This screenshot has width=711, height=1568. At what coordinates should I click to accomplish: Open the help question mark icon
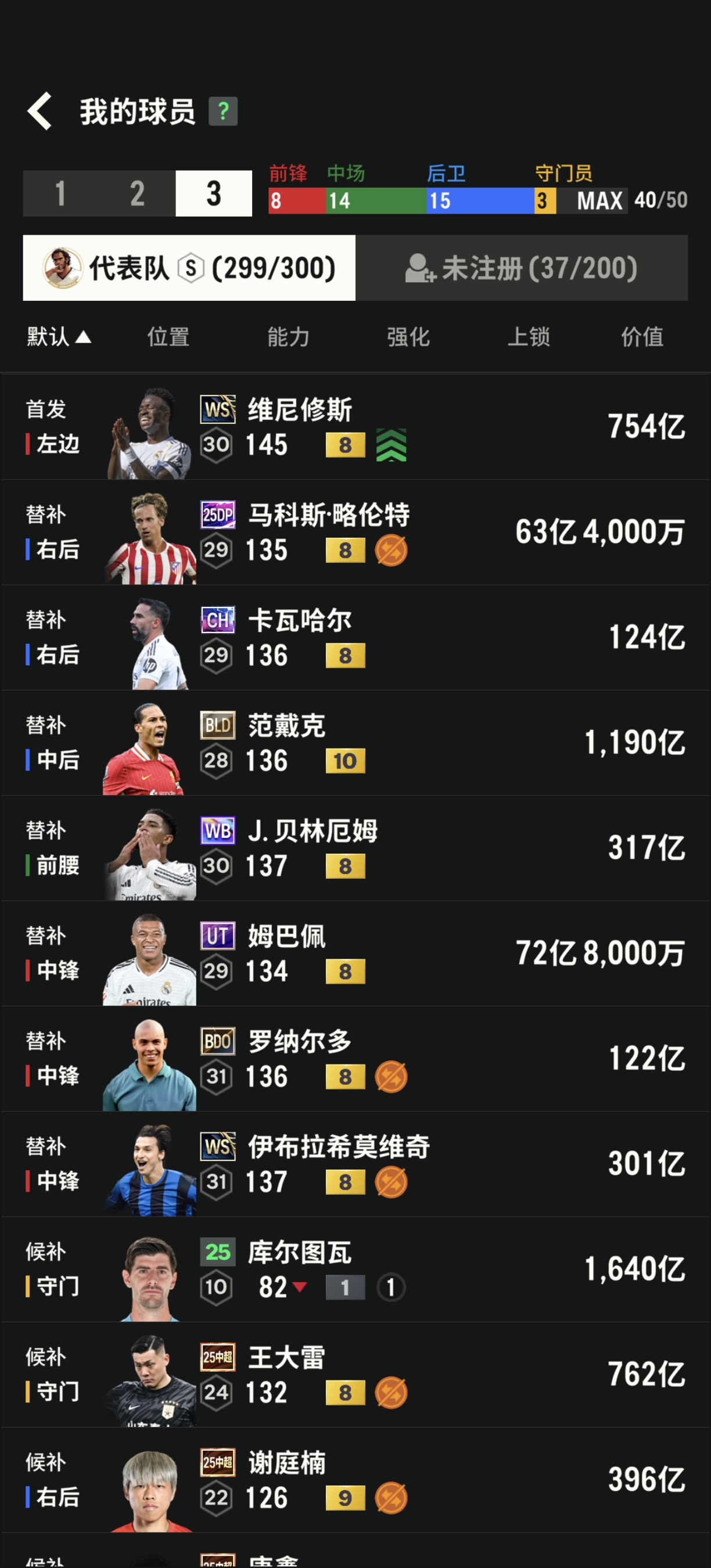pos(223,112)
